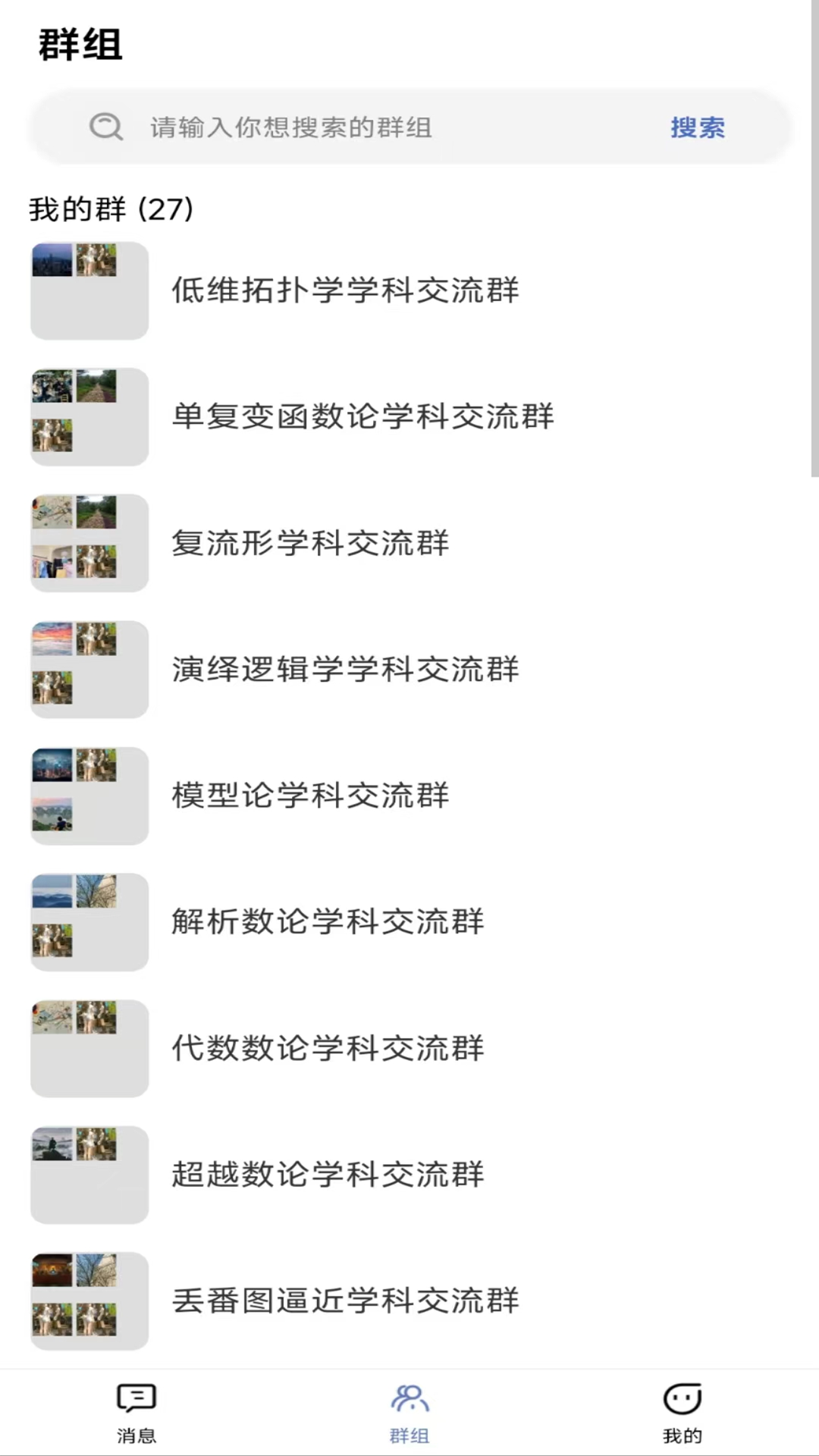Open the 丢番图逼近学科交流群 group
This screenshot has width=819, height=1456.
point(345,1301)
